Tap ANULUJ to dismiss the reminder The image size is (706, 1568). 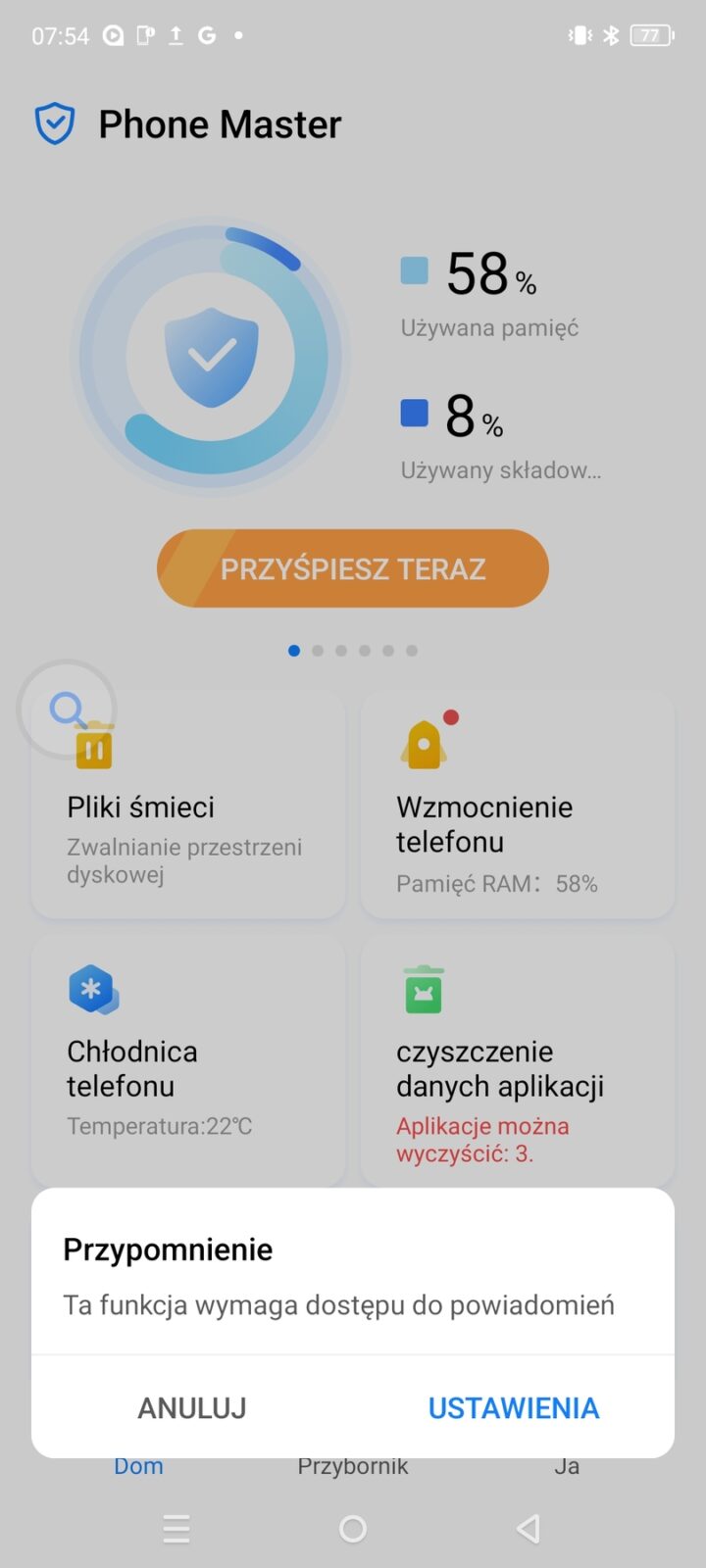click(x=192, y=1408)
